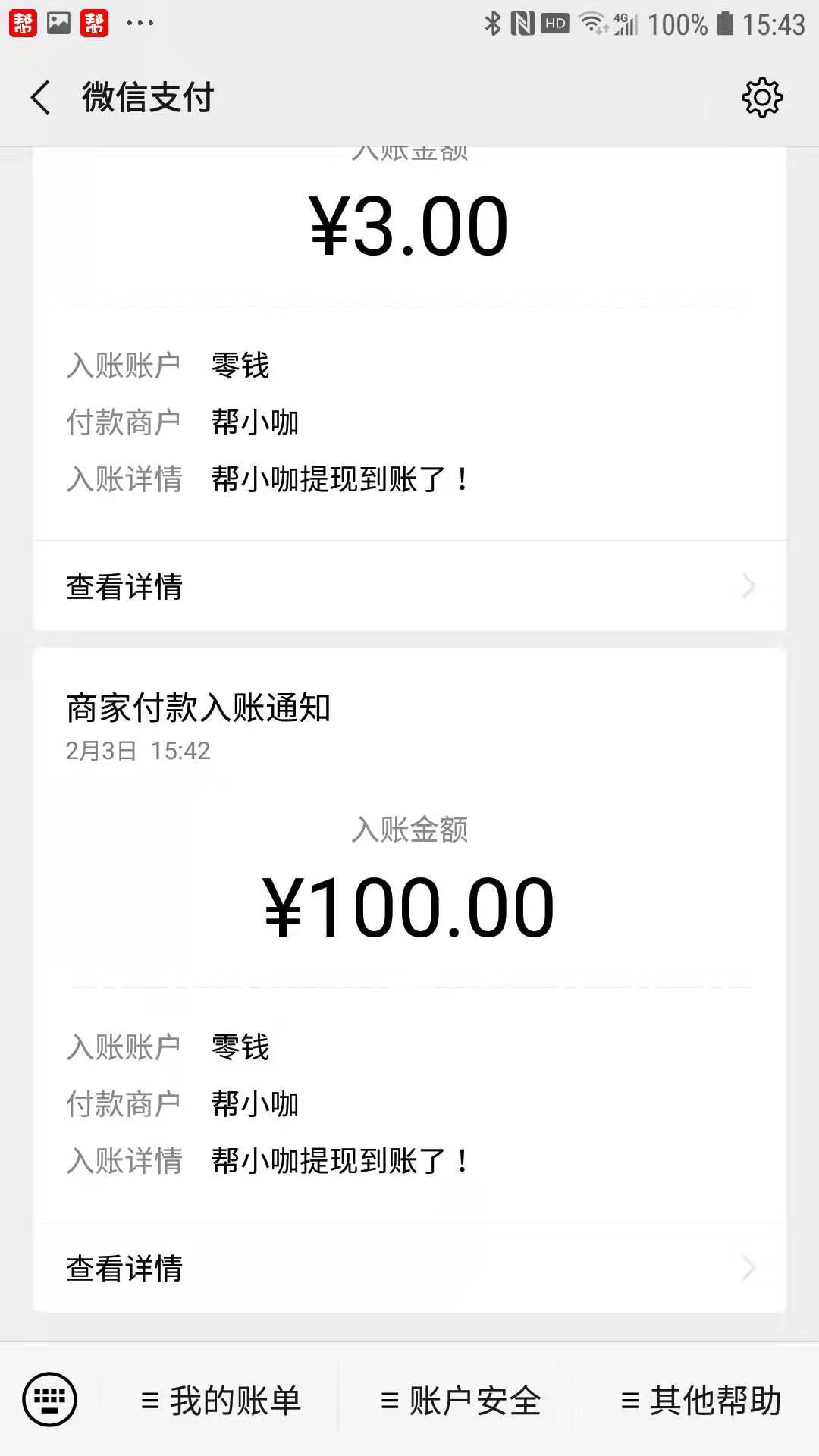Viewport: 819px width, 1456px height.
Task: Open the settings gear icon
Action: tap(761, 98)
